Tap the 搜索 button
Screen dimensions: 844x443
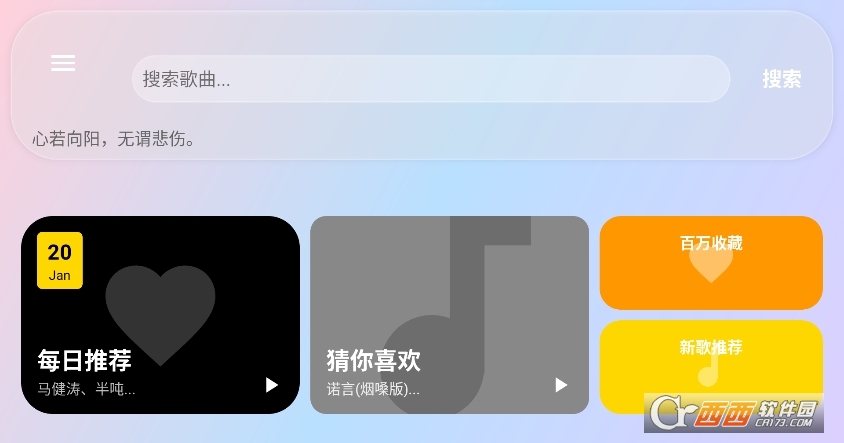click(x=781, y=79)
